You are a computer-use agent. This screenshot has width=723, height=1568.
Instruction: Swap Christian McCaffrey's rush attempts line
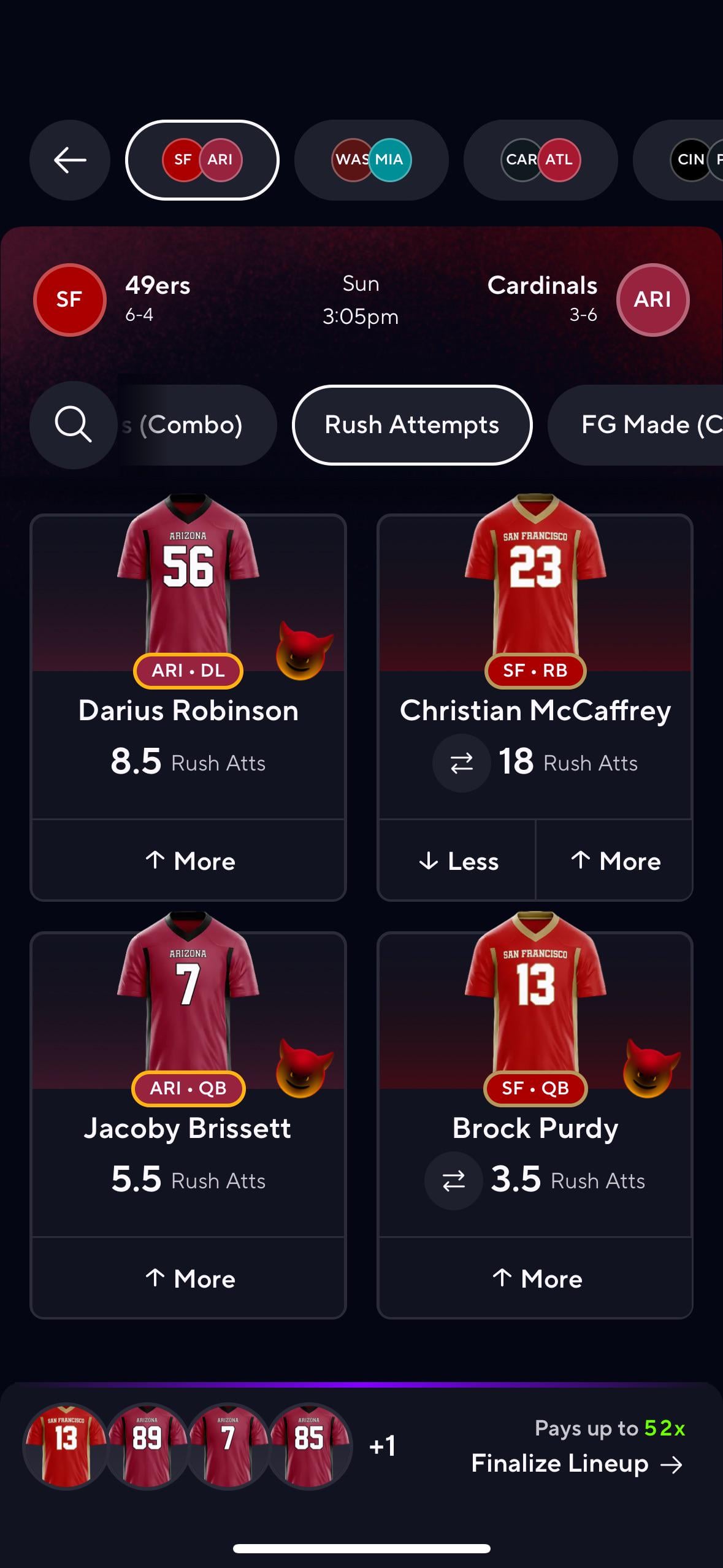click(x=461, y=763)
